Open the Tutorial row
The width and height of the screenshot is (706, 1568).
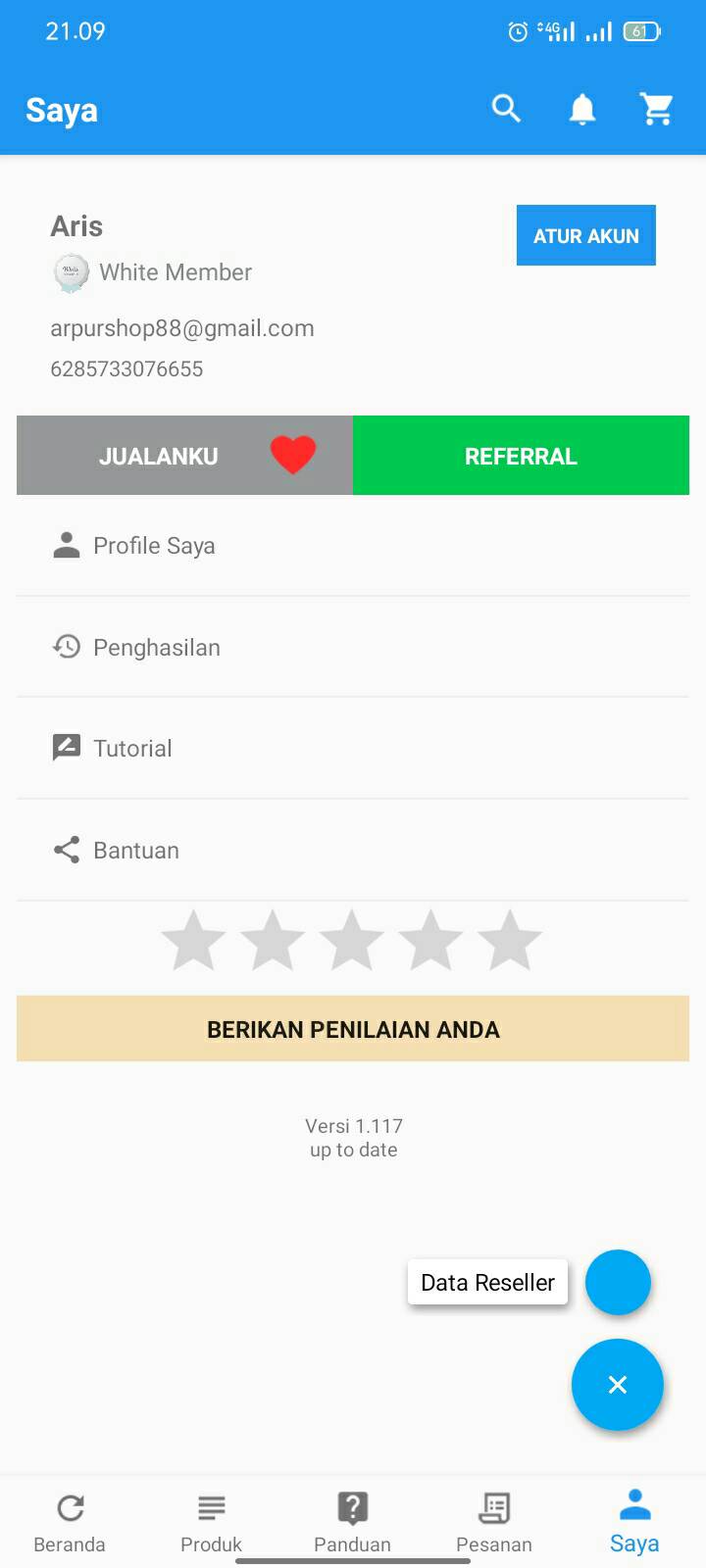[x=353, y=749]
